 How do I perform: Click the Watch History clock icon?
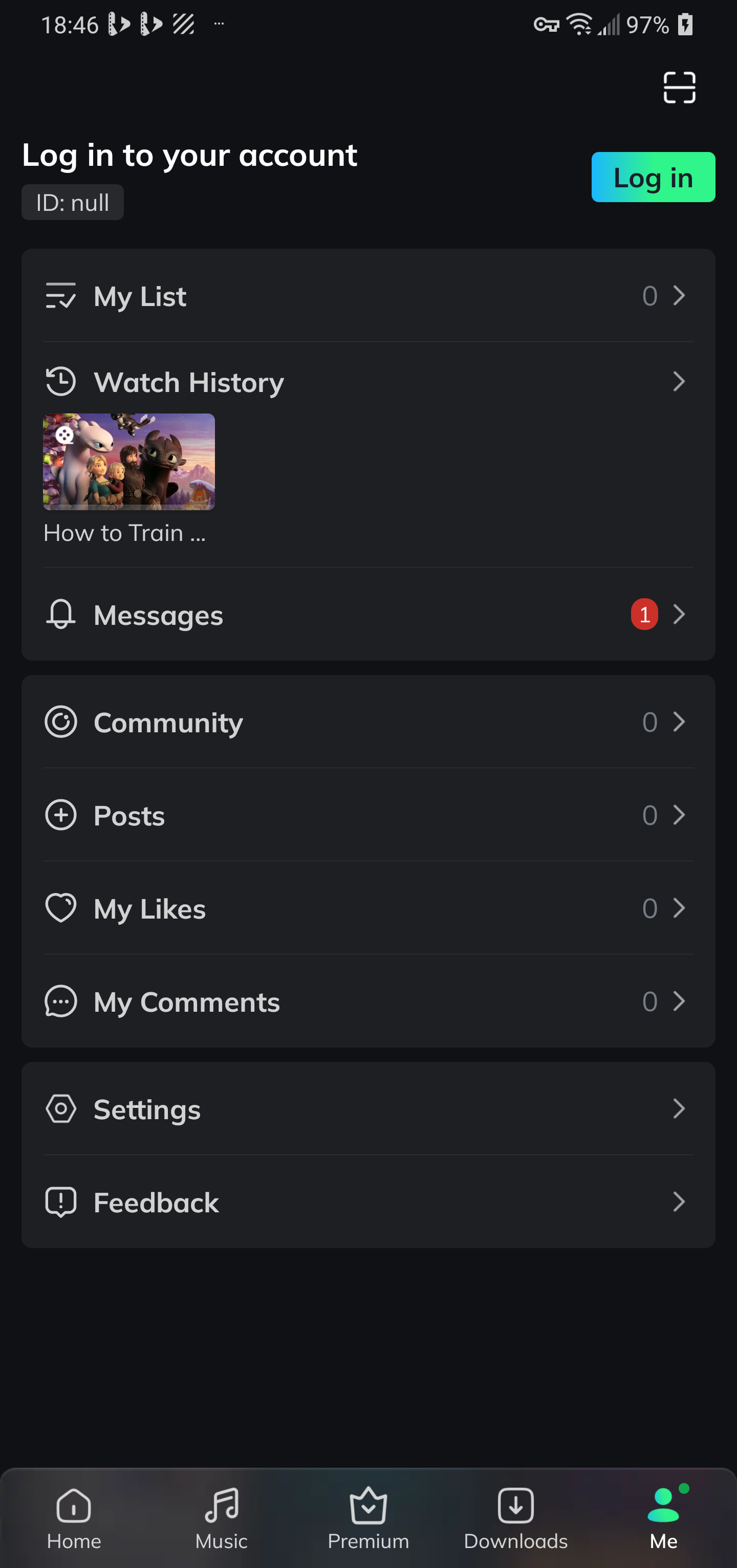[x=61, y=381]
